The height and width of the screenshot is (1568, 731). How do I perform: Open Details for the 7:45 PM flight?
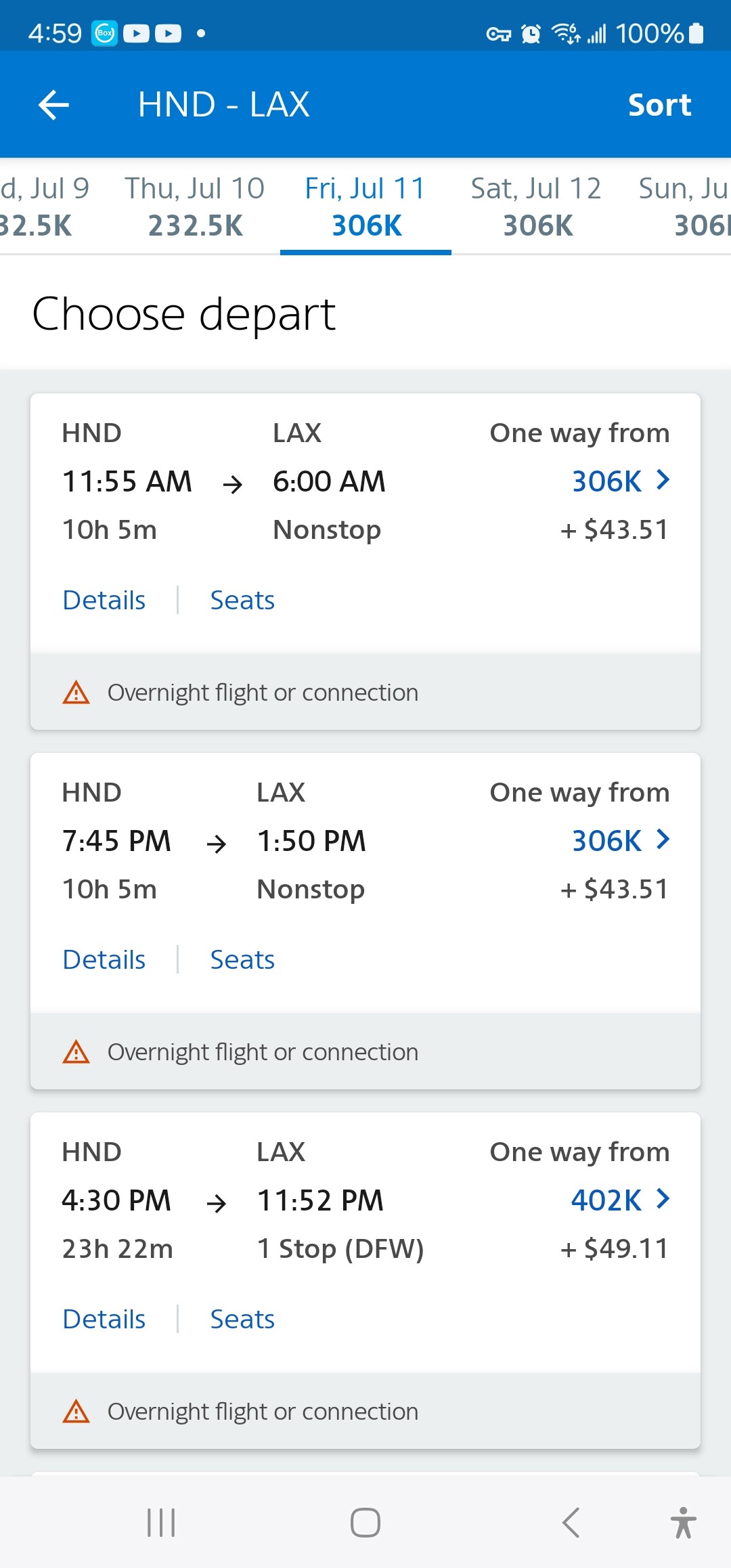(104, 960)
